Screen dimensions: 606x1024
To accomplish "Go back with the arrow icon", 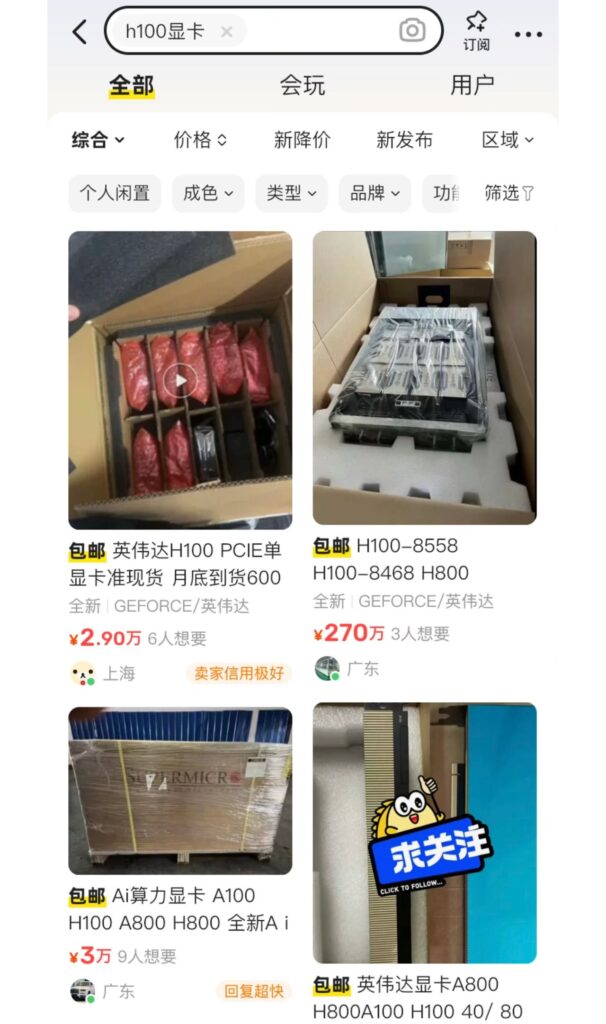I will (x=80, y=32).
